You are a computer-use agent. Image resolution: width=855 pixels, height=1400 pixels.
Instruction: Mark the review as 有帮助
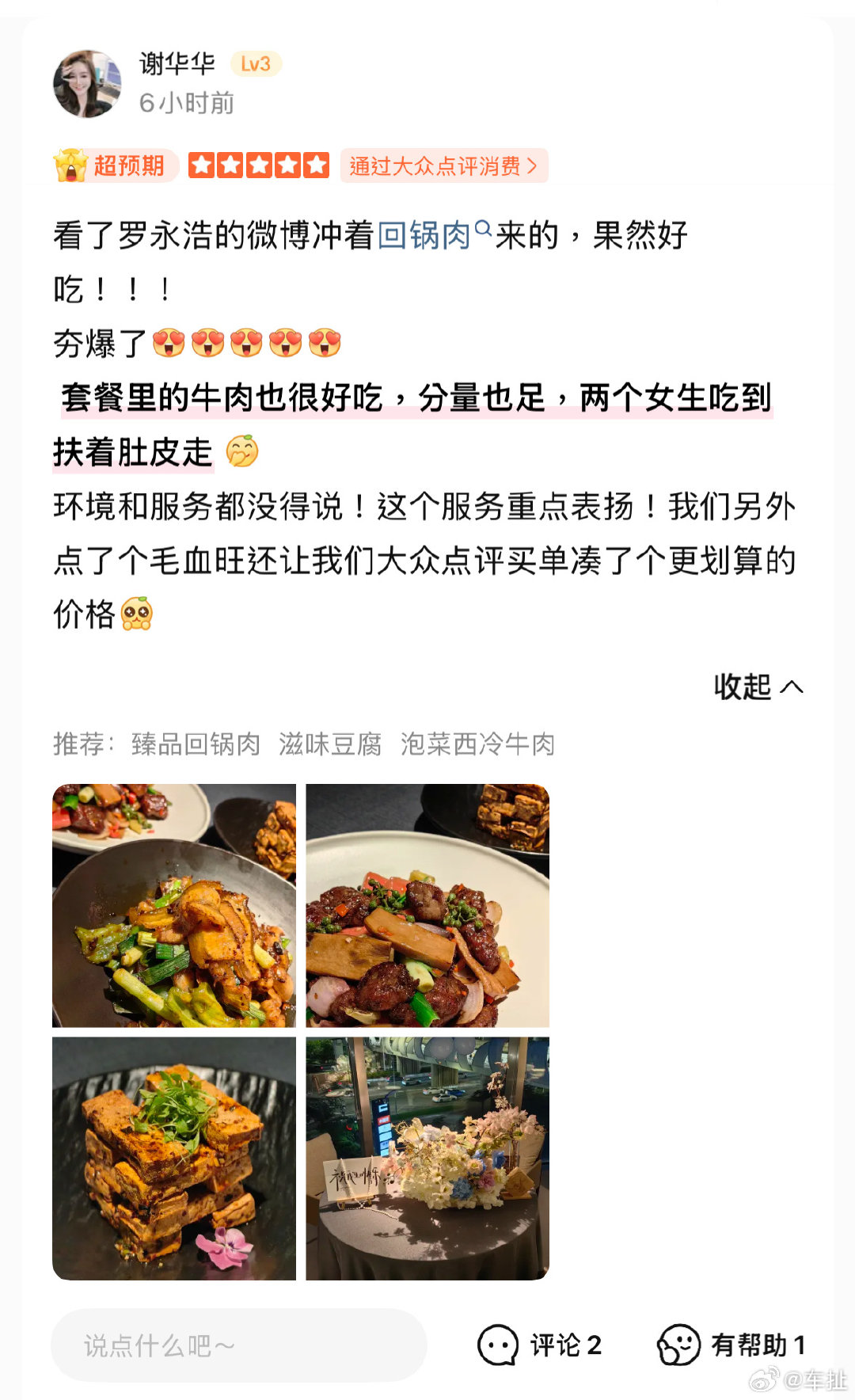point(731,1345)
